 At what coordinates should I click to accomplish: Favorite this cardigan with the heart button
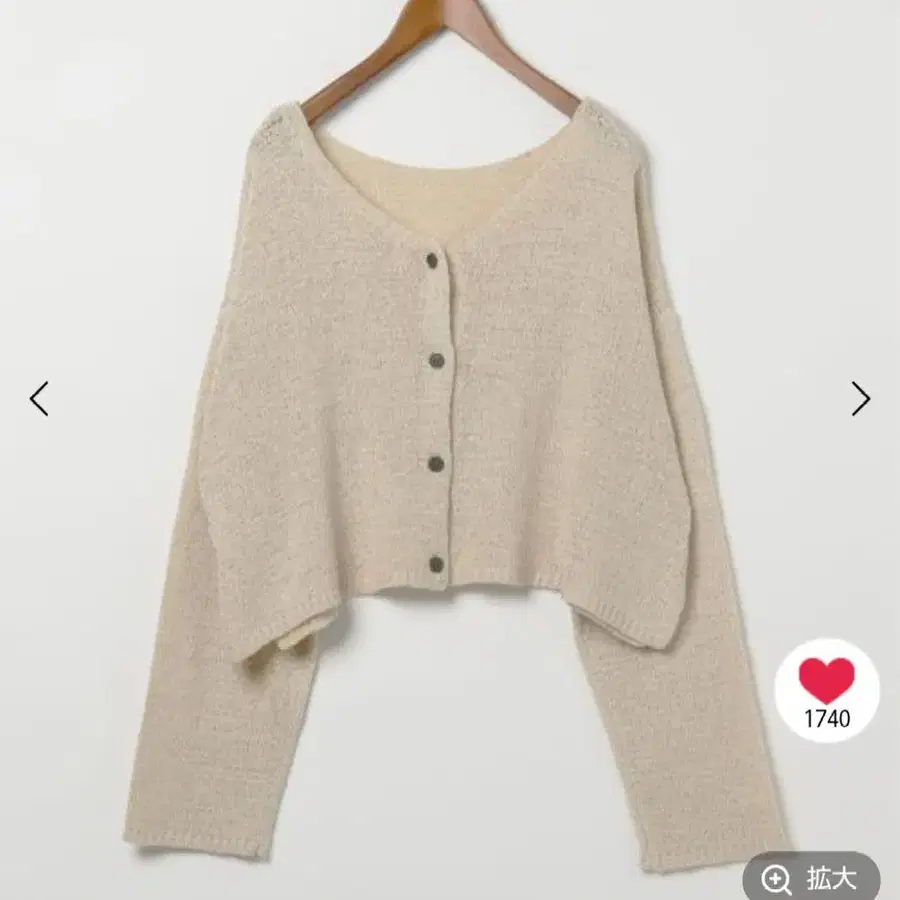point(827,690)
